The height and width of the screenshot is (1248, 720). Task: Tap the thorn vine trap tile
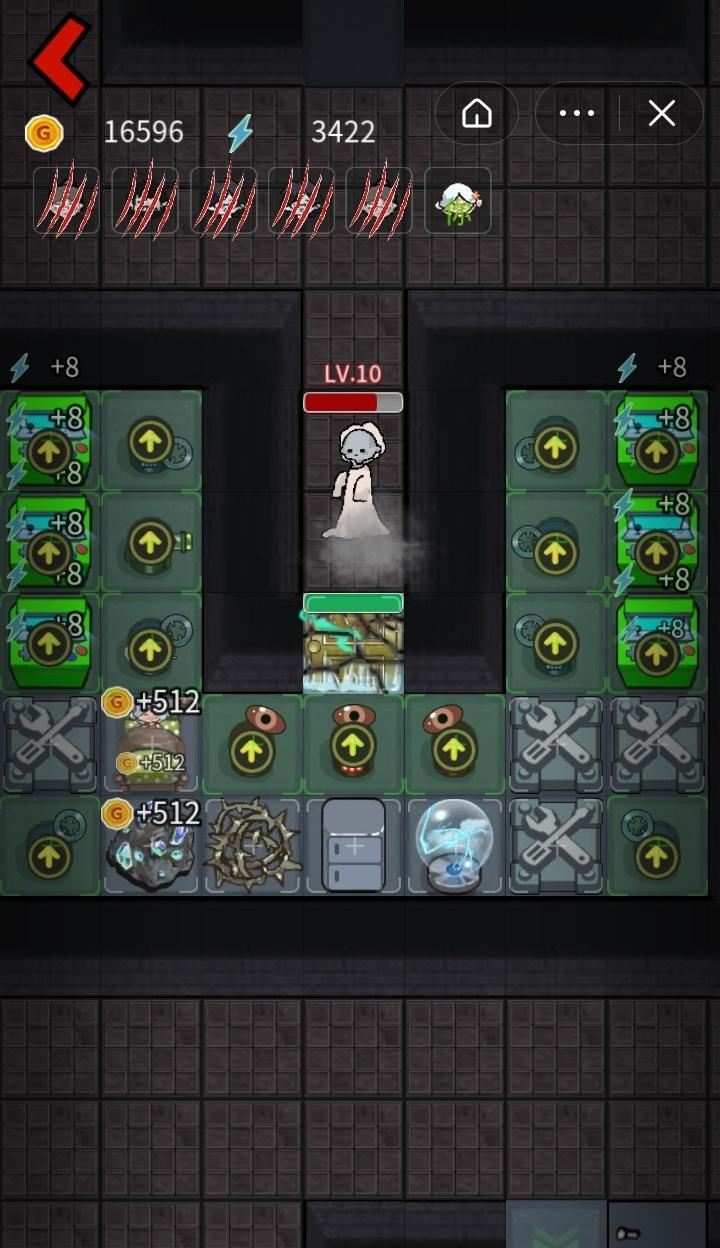[x=252, y=845]
